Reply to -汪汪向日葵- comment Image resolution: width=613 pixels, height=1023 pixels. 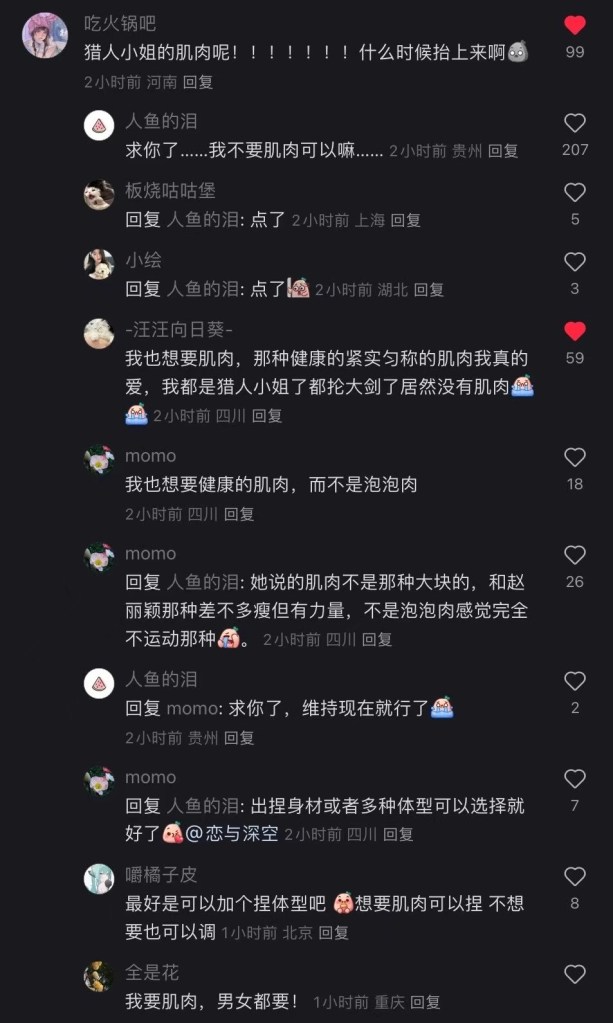(267, 415)
